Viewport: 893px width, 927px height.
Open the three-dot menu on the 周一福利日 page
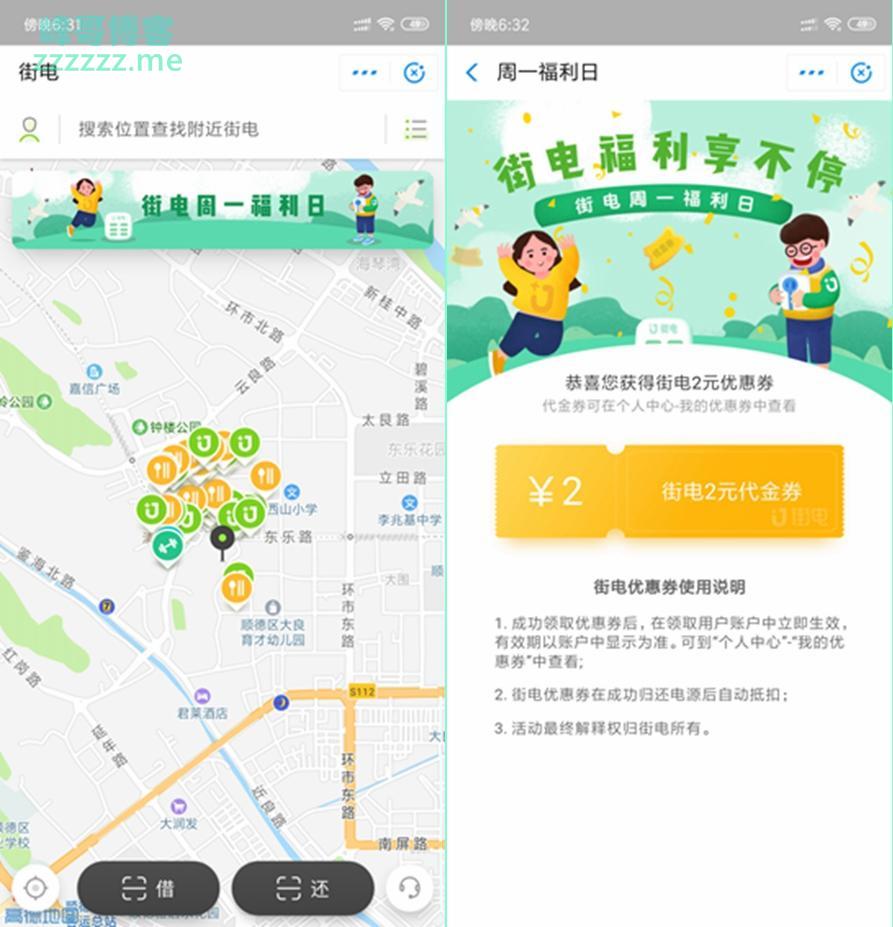(x=812, y=73)
